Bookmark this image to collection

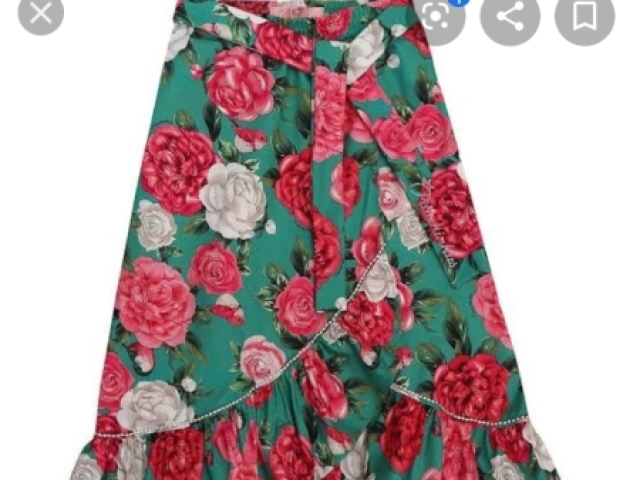[x=584, y=14]
